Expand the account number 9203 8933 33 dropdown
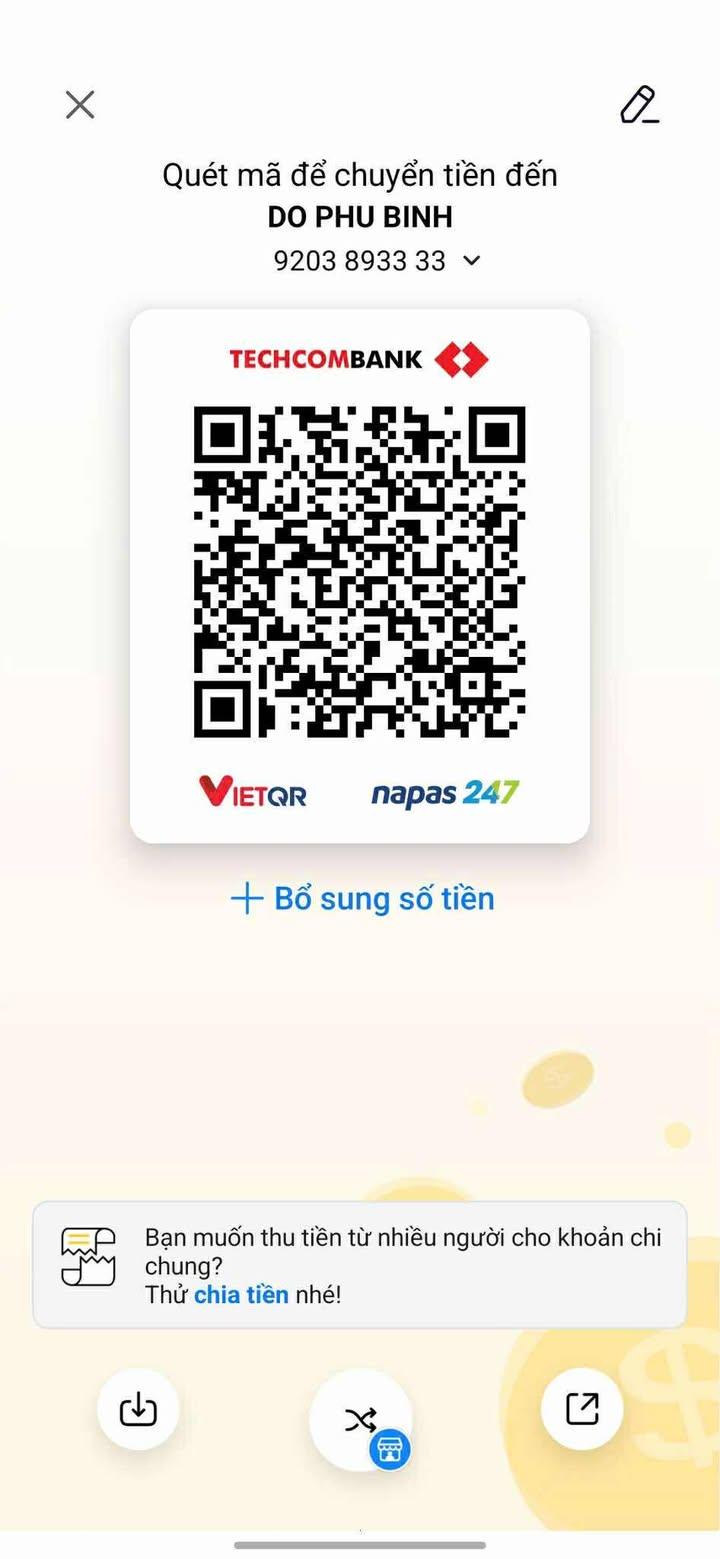The width and height of the screenshot is (720, 1559). tap(472, 261)
